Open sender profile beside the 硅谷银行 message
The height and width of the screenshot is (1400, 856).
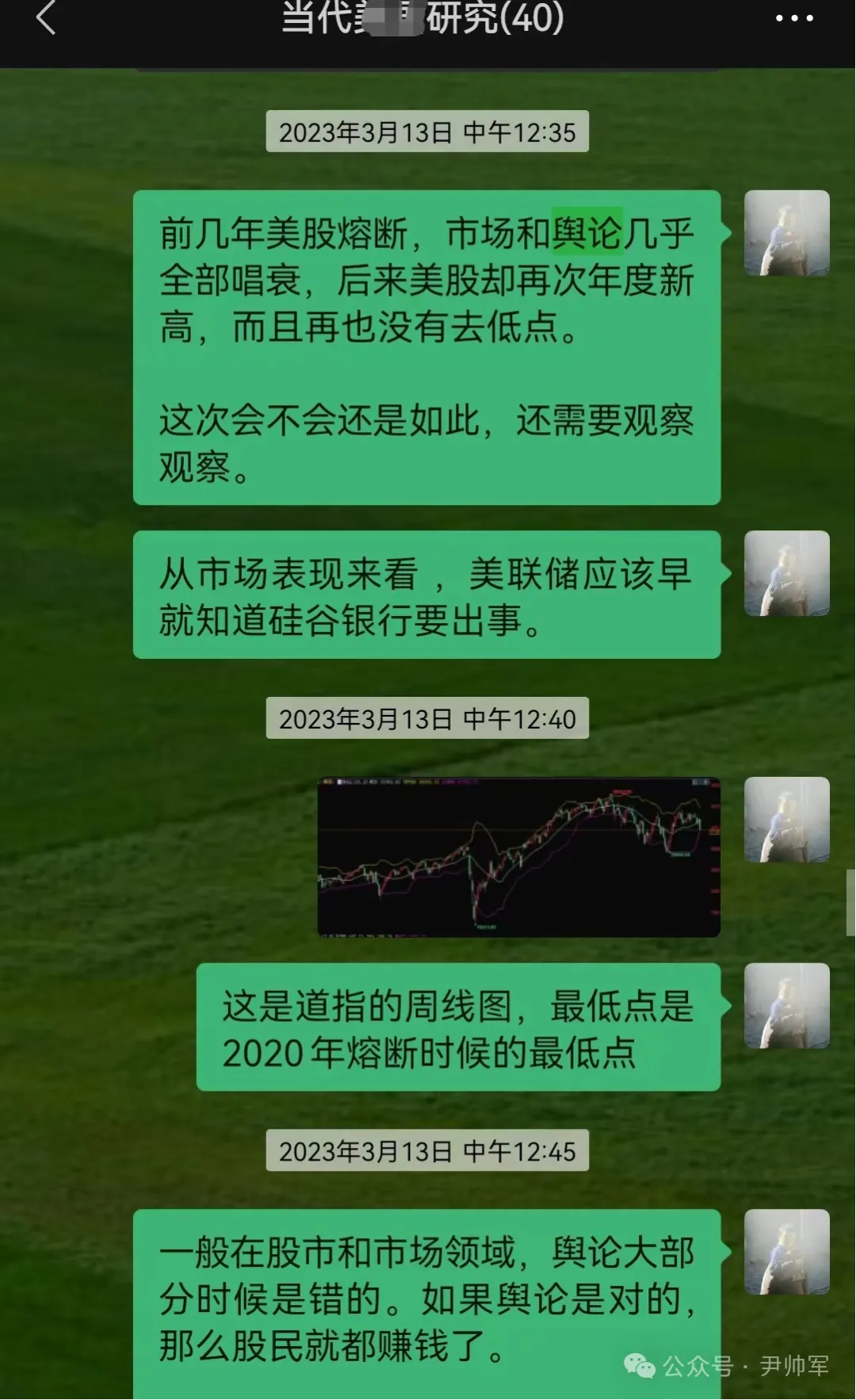coord(786,573)
